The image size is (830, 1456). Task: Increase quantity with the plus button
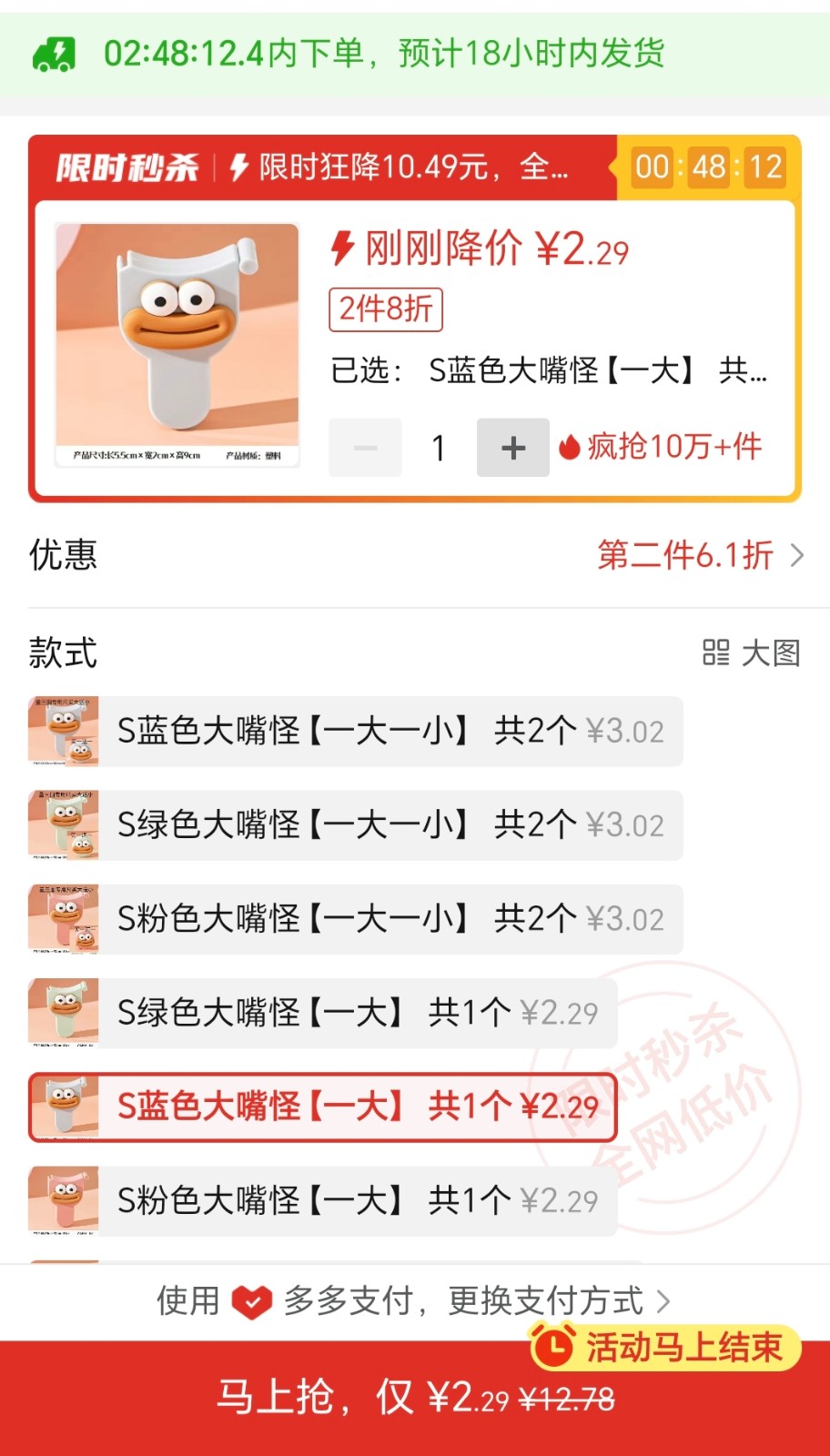point(512,448)
